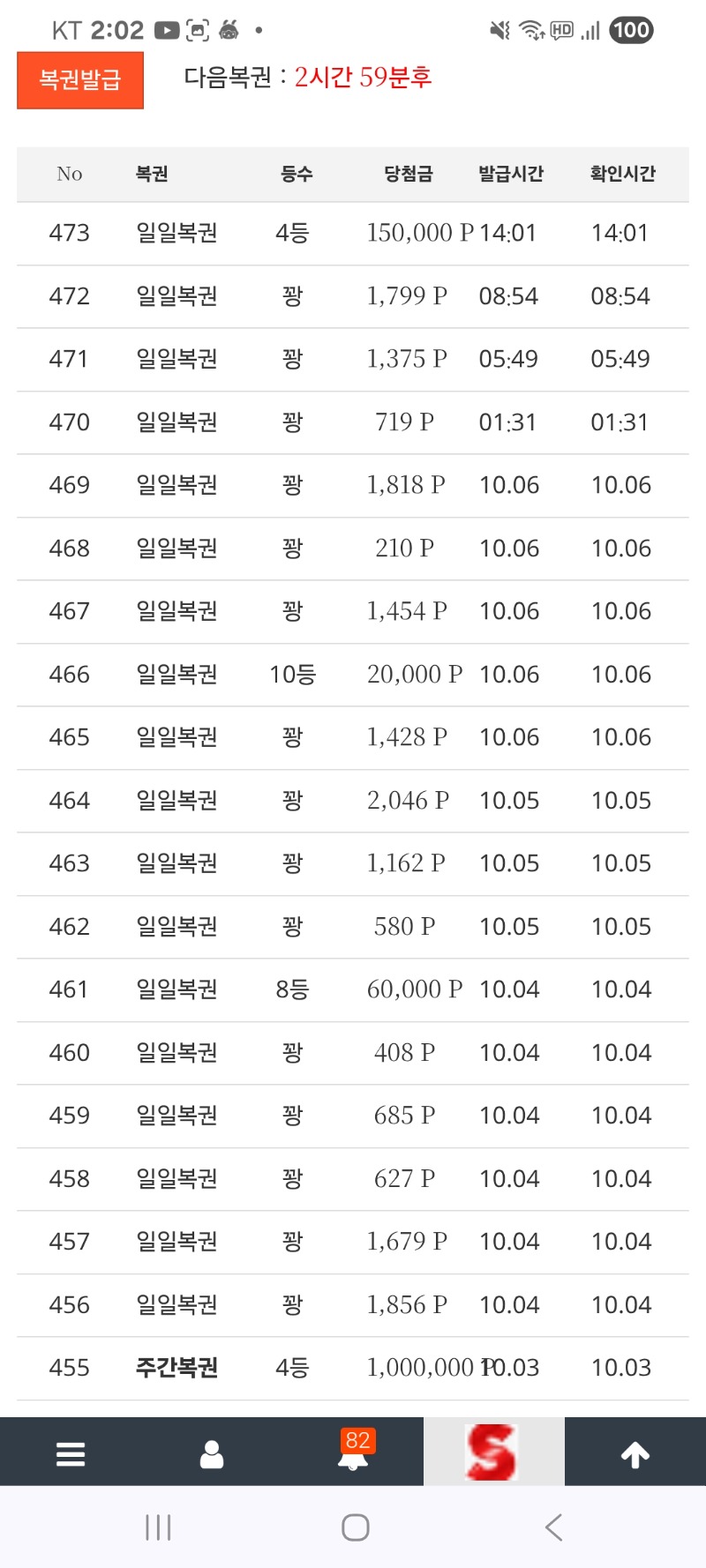Viewport: 706px width, 1568px height.
Task: Open the hamburger menu
Action: 71,1453
